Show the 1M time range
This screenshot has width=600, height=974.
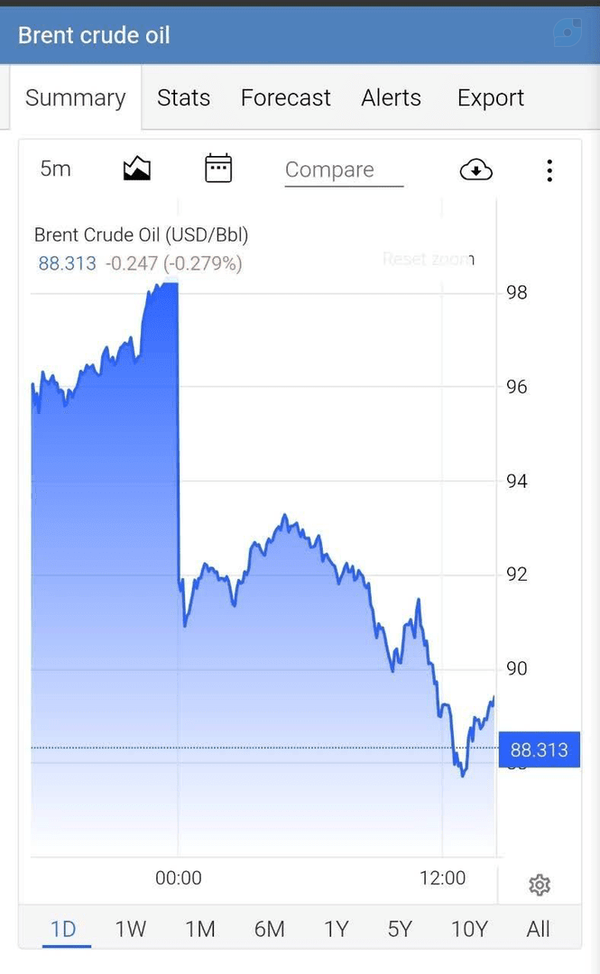(200, 929)
